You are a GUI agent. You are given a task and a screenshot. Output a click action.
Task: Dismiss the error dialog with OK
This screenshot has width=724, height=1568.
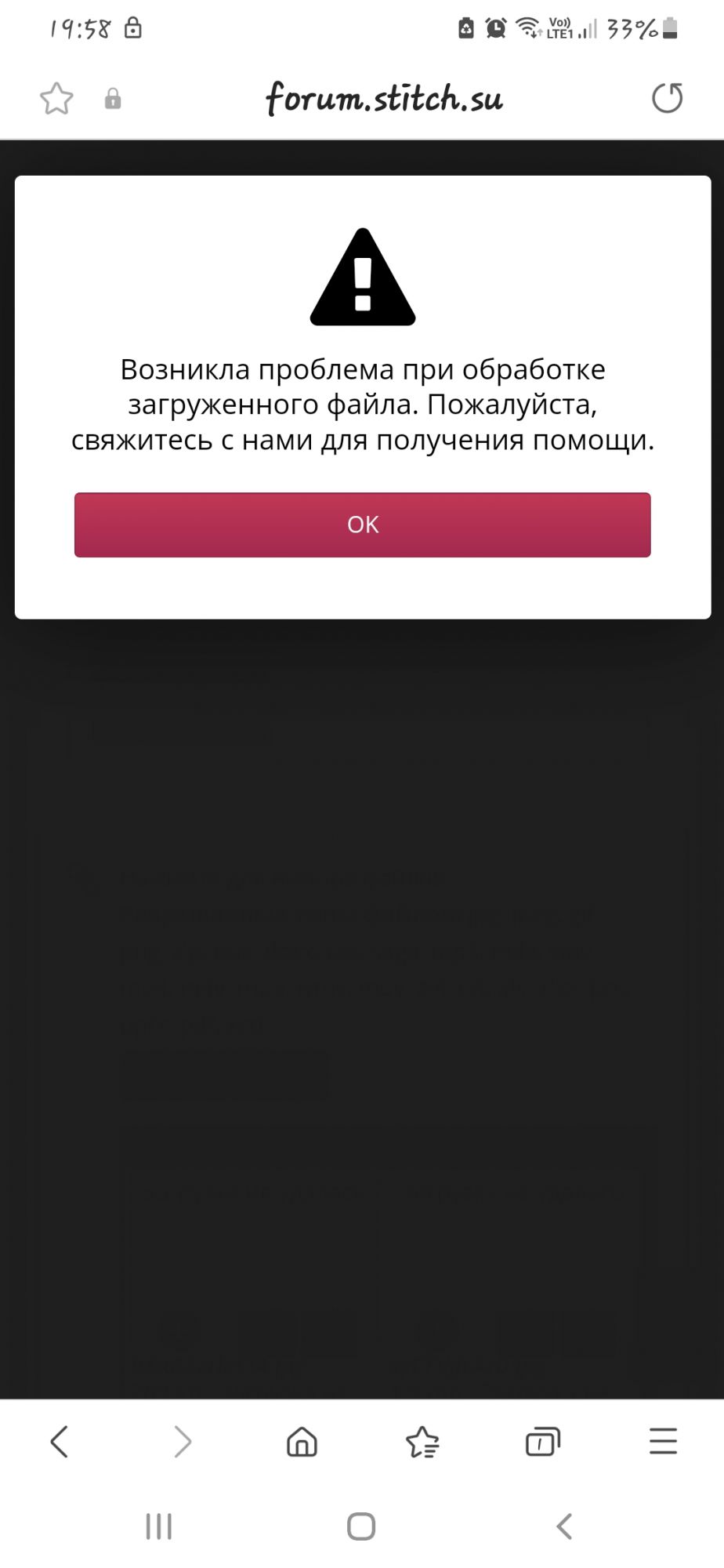362,524
